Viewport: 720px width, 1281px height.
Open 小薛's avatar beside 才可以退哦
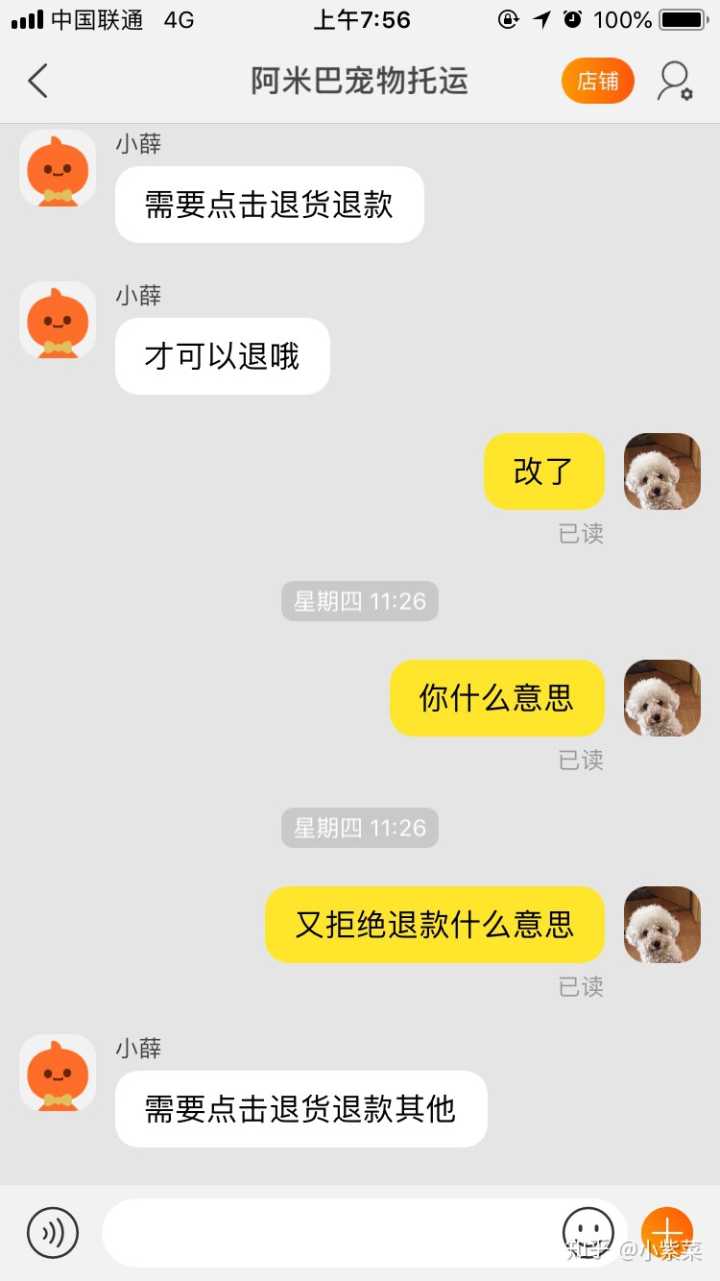pyautogui.click(x=58, y=320)
